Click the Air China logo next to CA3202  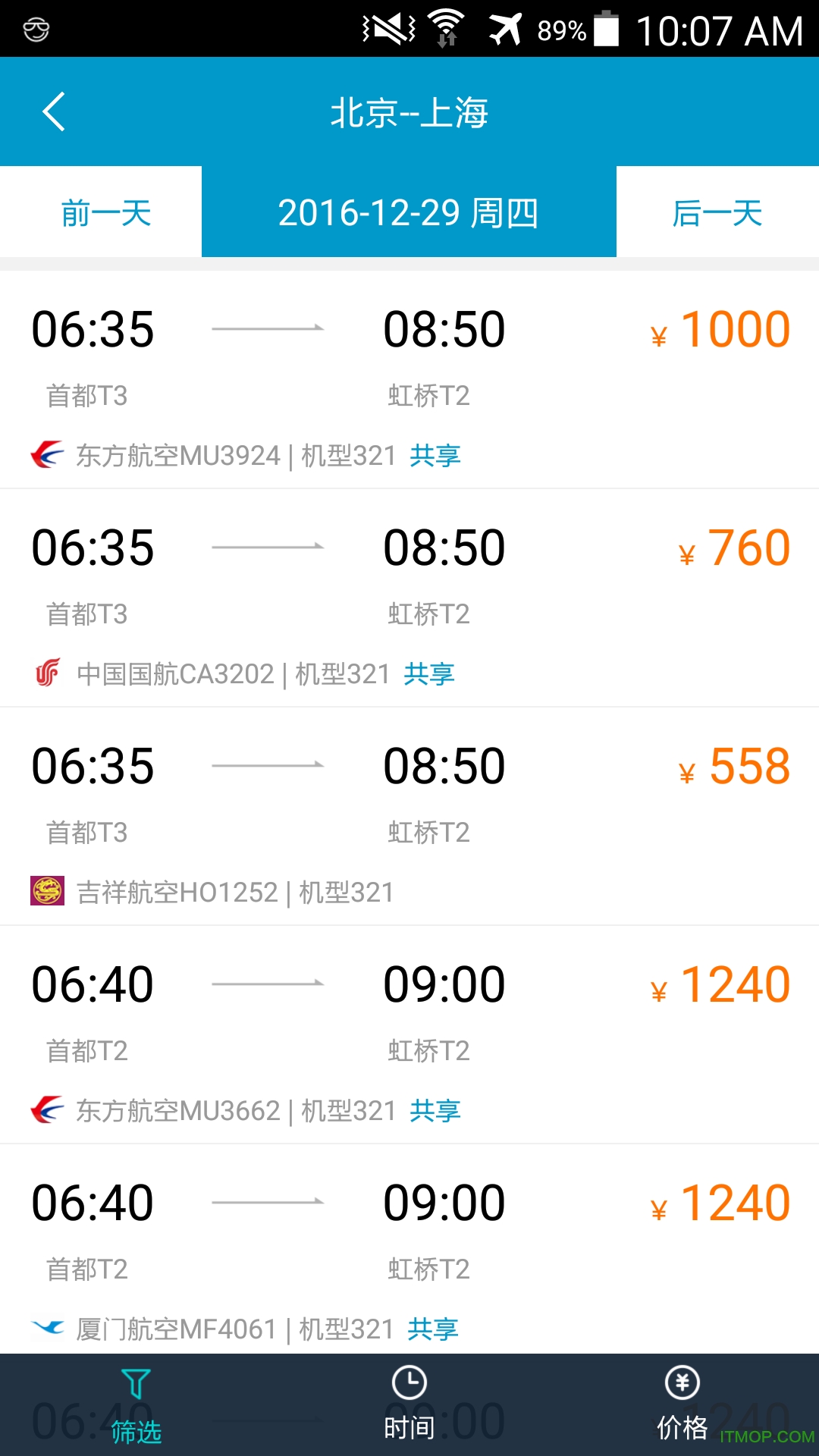45,673
